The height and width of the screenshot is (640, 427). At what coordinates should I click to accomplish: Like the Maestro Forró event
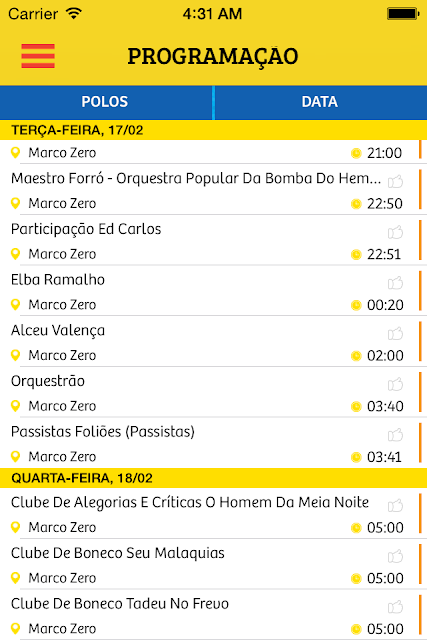click(x=395, y=181)
